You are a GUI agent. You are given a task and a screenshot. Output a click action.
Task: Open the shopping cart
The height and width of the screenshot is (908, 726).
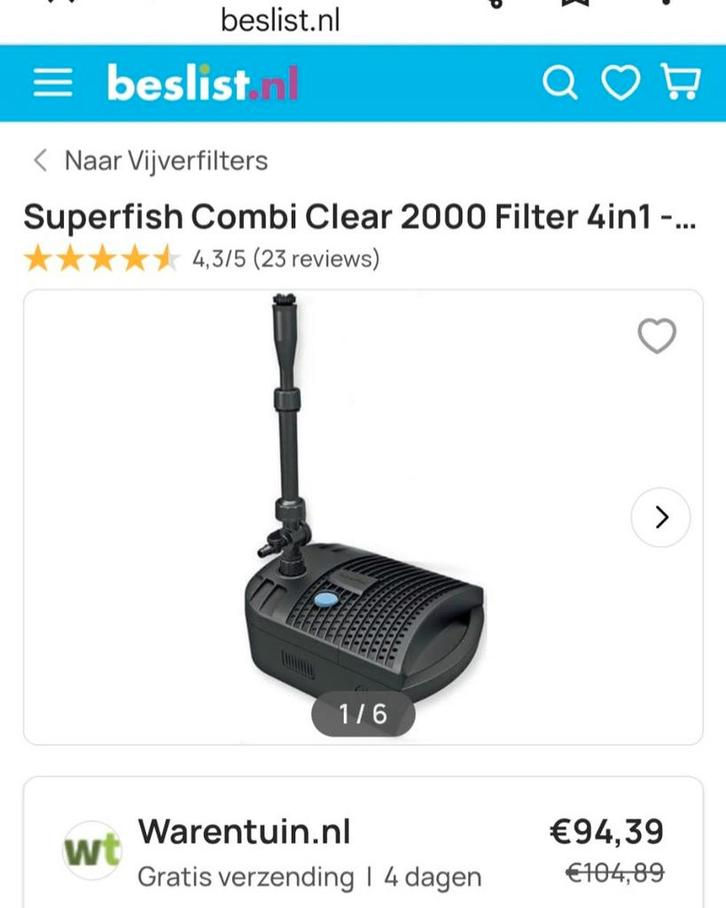(680, 84)
